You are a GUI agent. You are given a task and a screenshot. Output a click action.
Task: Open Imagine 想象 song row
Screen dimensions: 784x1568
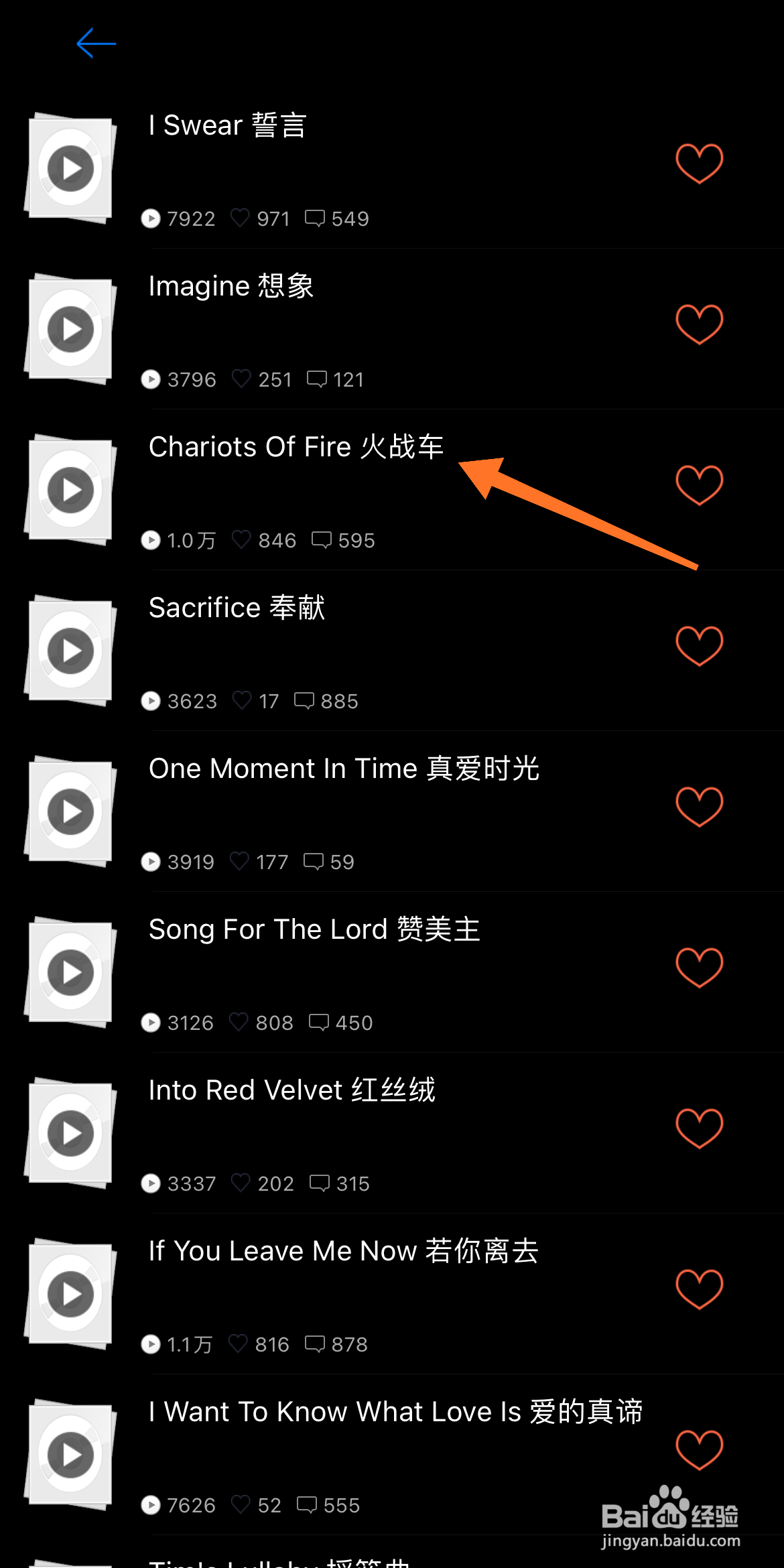pyautogui.click(x=392, y=329)
